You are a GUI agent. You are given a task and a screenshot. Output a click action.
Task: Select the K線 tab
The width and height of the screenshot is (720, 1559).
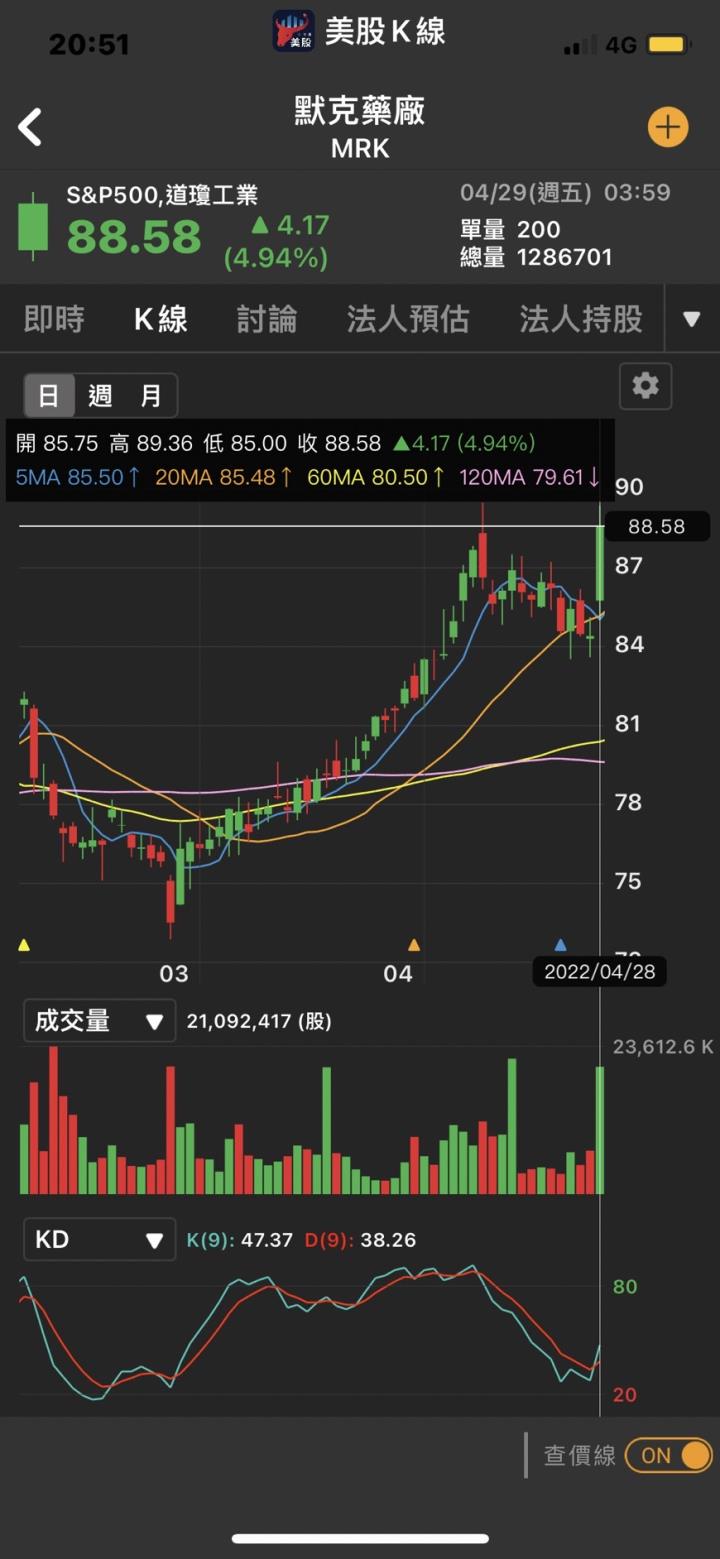[x=161, y=320]
